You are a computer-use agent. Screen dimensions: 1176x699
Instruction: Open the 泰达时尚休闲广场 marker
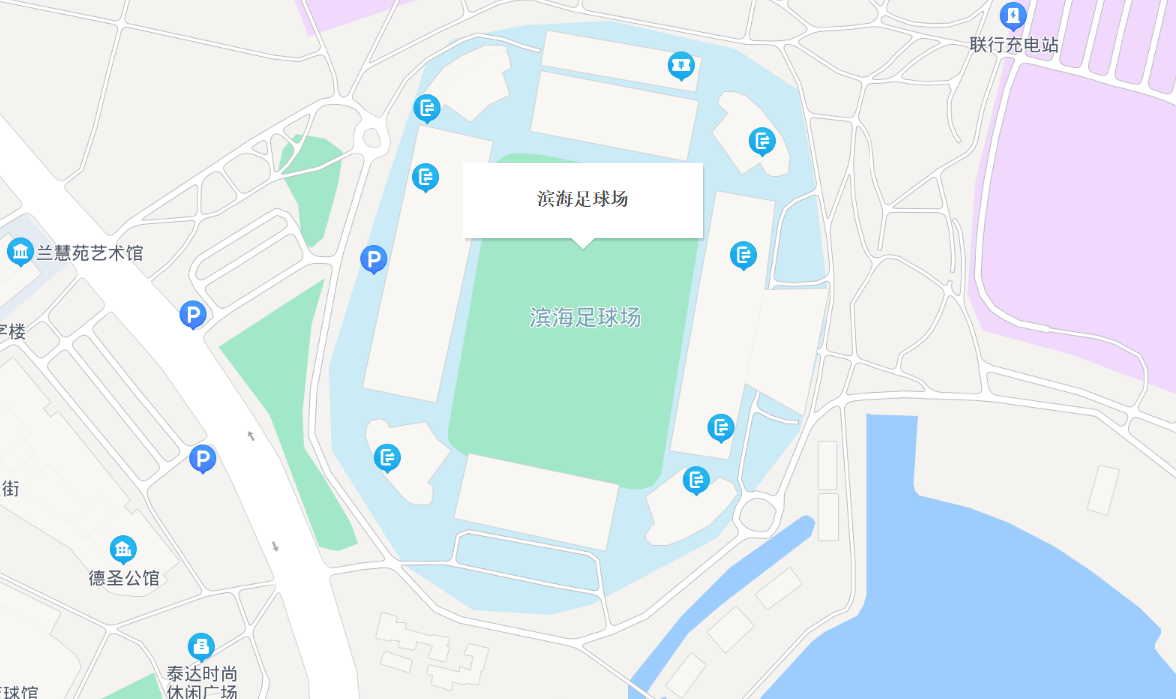[x=201, y=646]
